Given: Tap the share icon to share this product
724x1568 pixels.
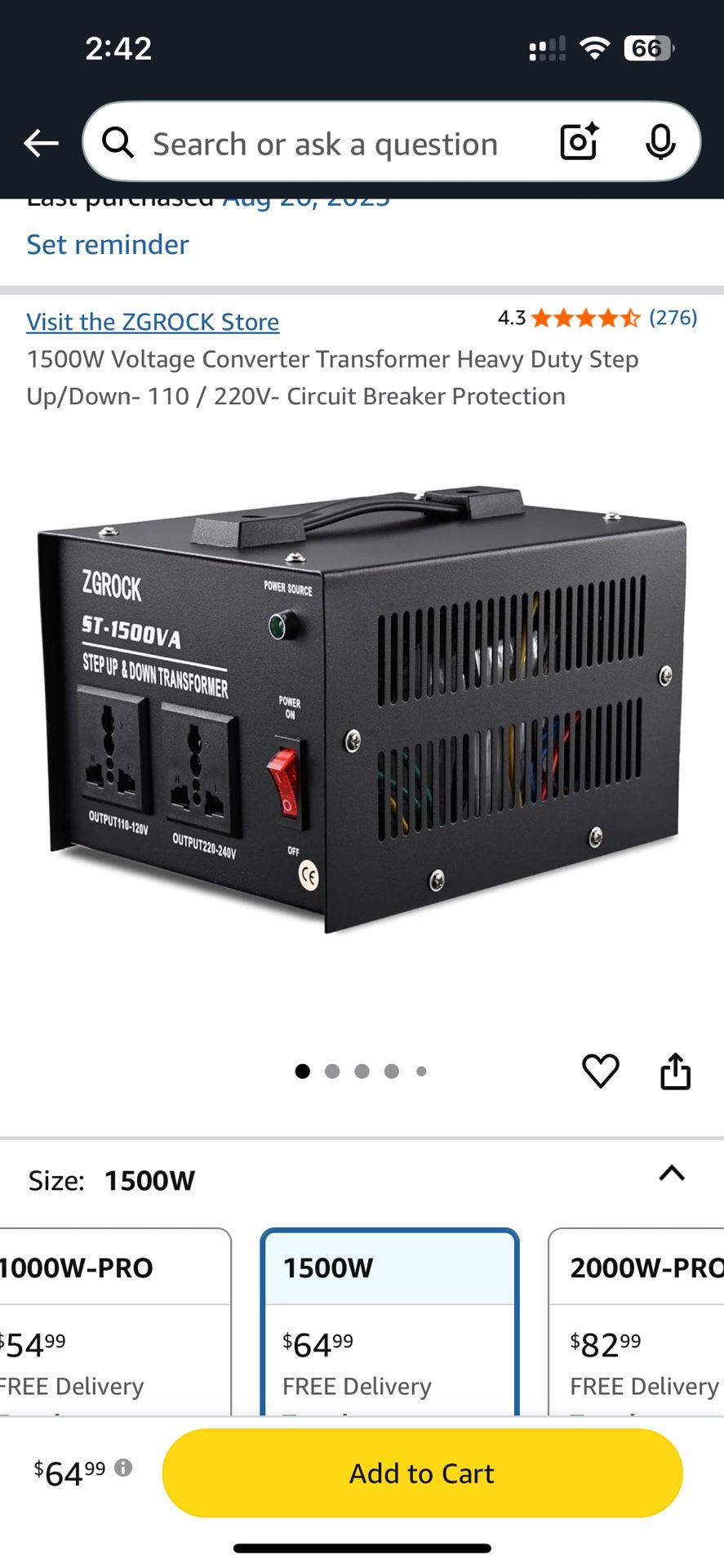Looking at the screenshot, I should pyautogui.click(x=675, y=1071).
